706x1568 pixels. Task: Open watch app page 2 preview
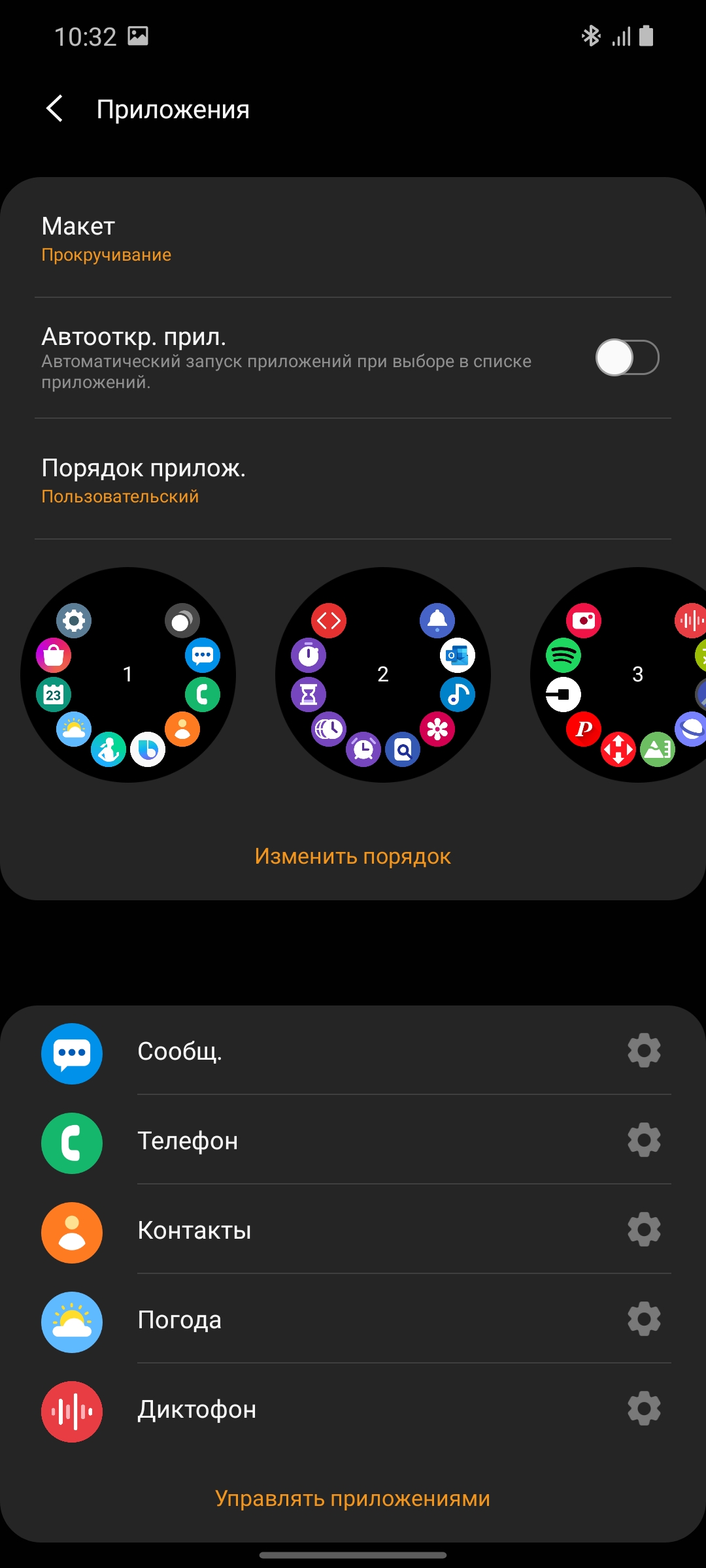pos(383,674)
